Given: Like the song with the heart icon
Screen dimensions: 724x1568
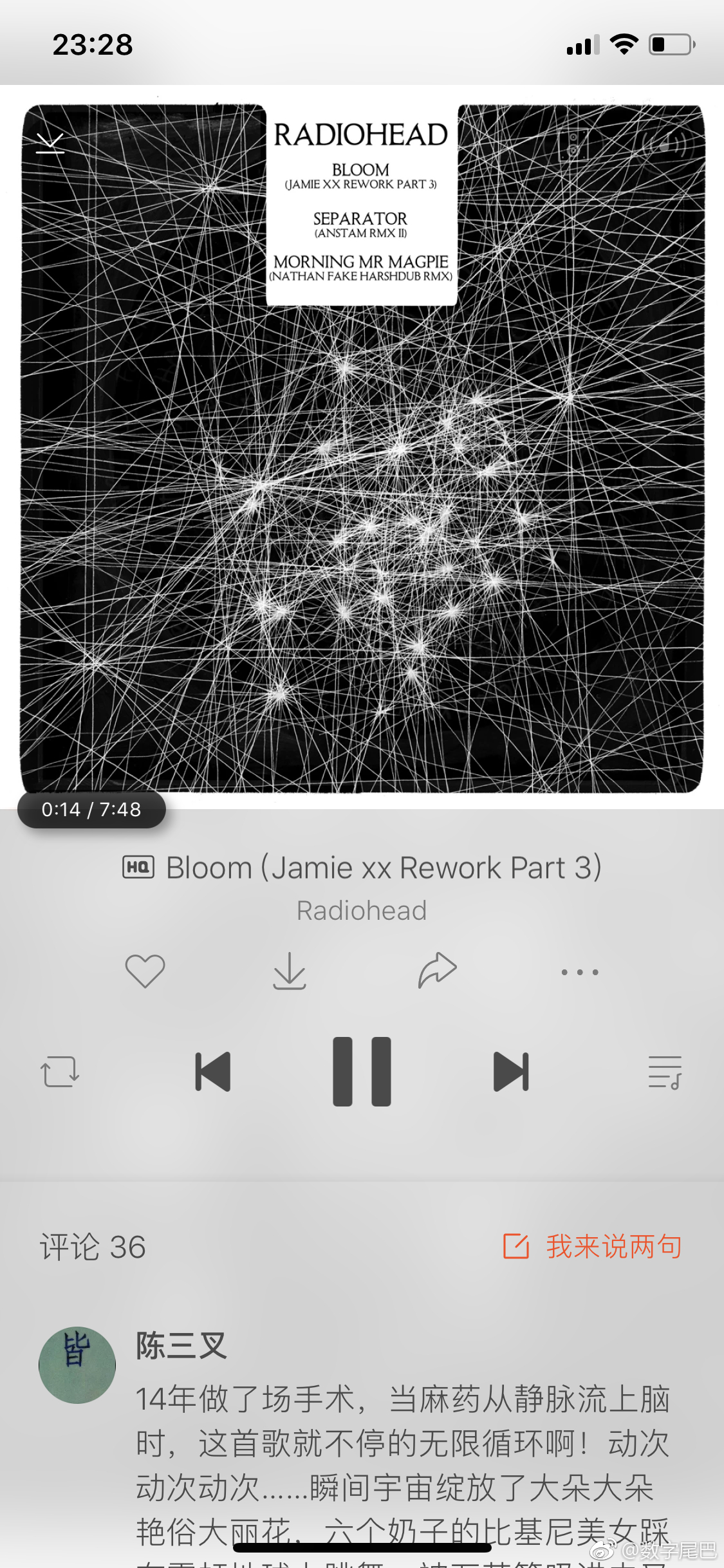Looking at the screenshot, I should [145, 971].
